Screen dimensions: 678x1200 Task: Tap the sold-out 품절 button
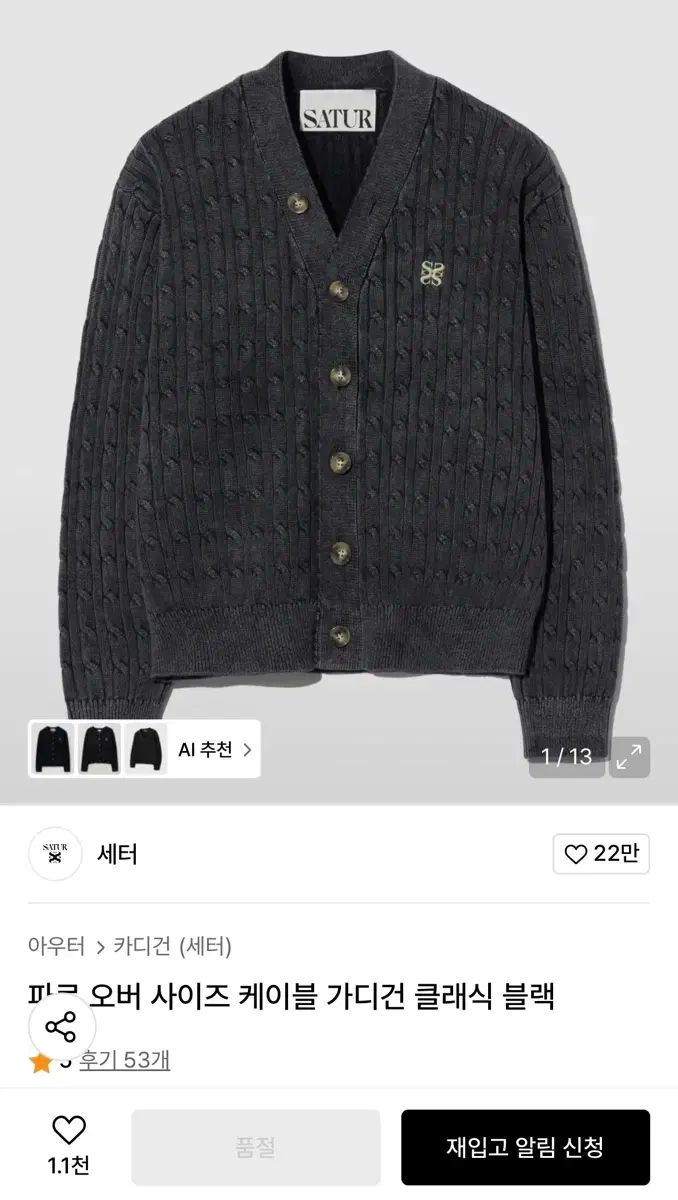tap(255, 1147)
